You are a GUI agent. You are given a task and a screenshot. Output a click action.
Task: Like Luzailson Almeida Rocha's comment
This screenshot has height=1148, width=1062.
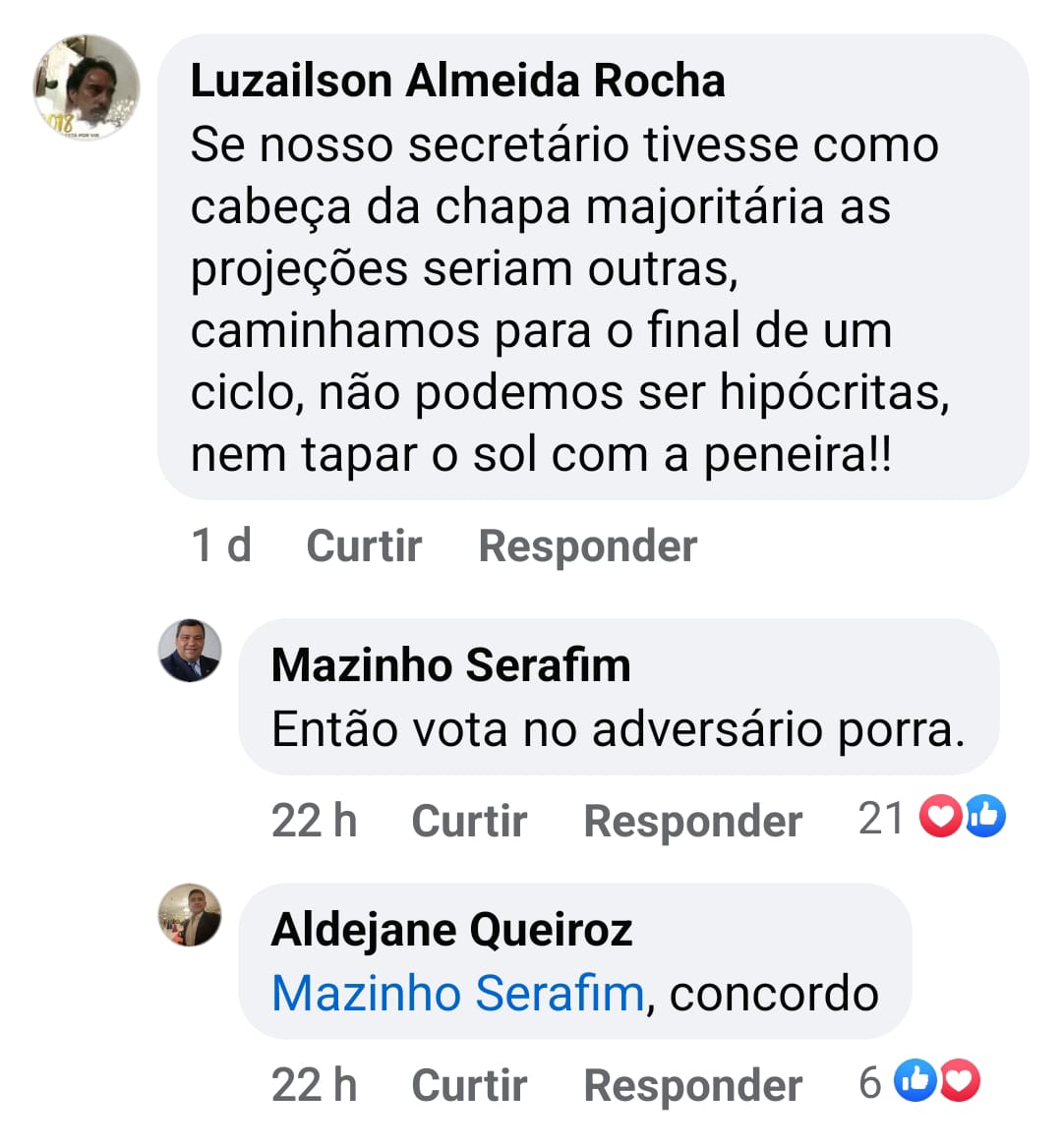[364, 545]
